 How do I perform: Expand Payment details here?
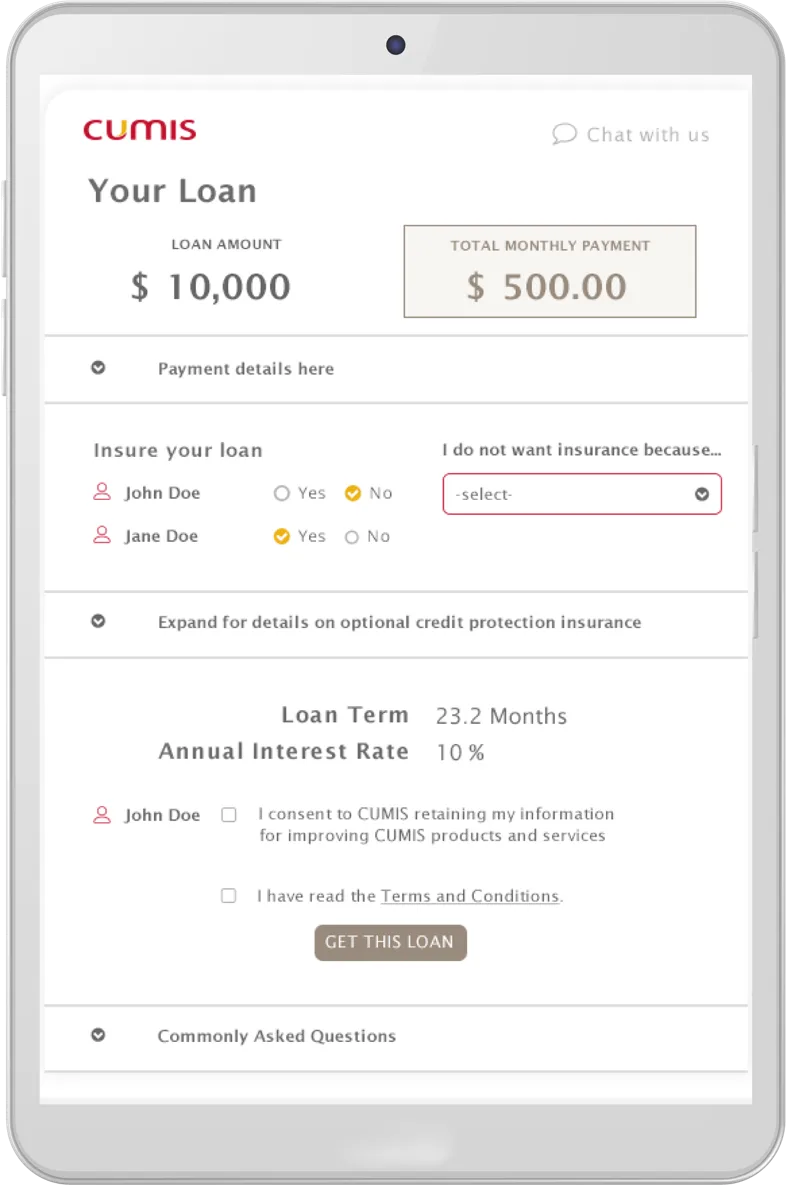(98, 368)
